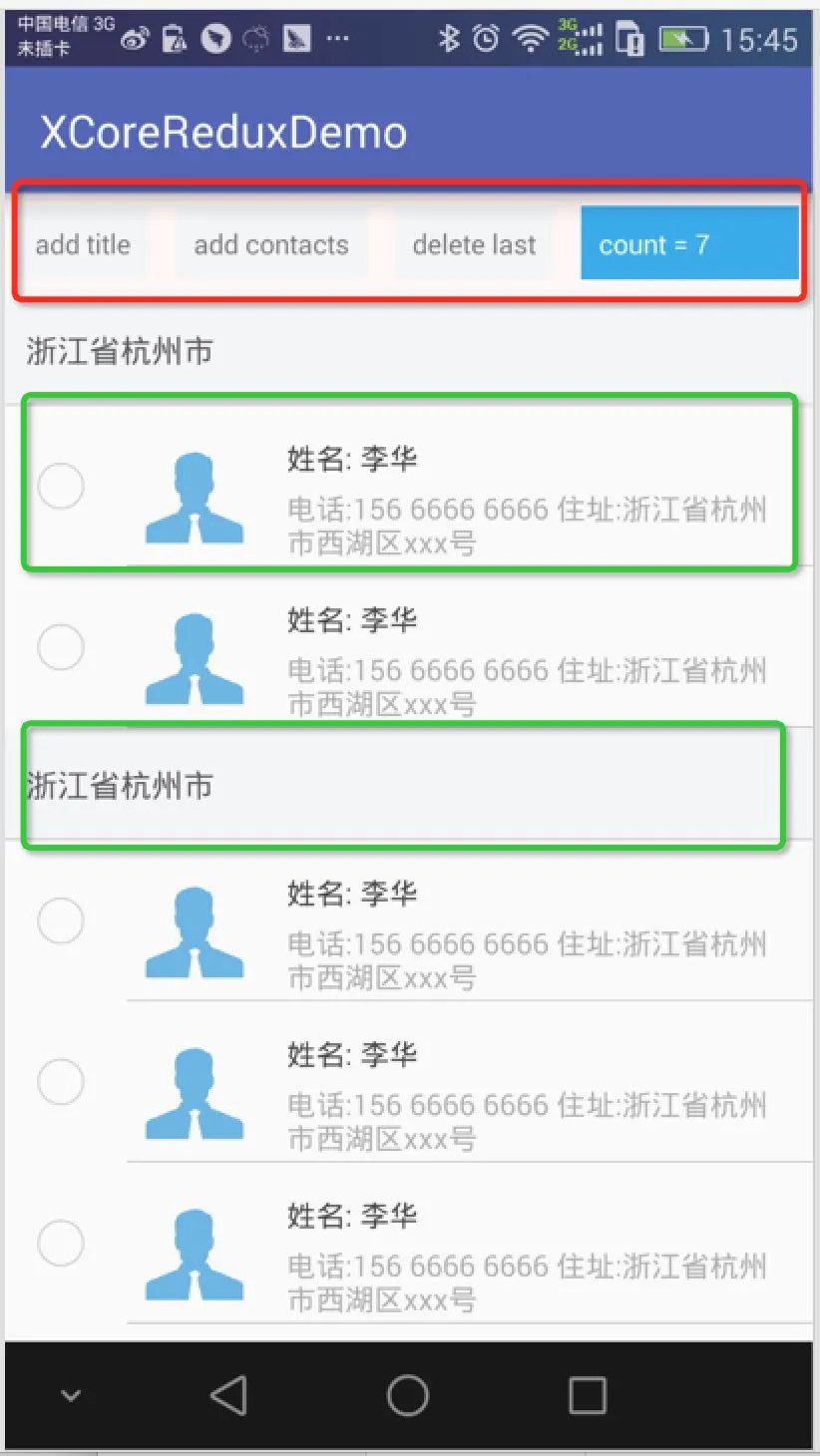Open recent apps from navigation bar

click(587, 1395)
